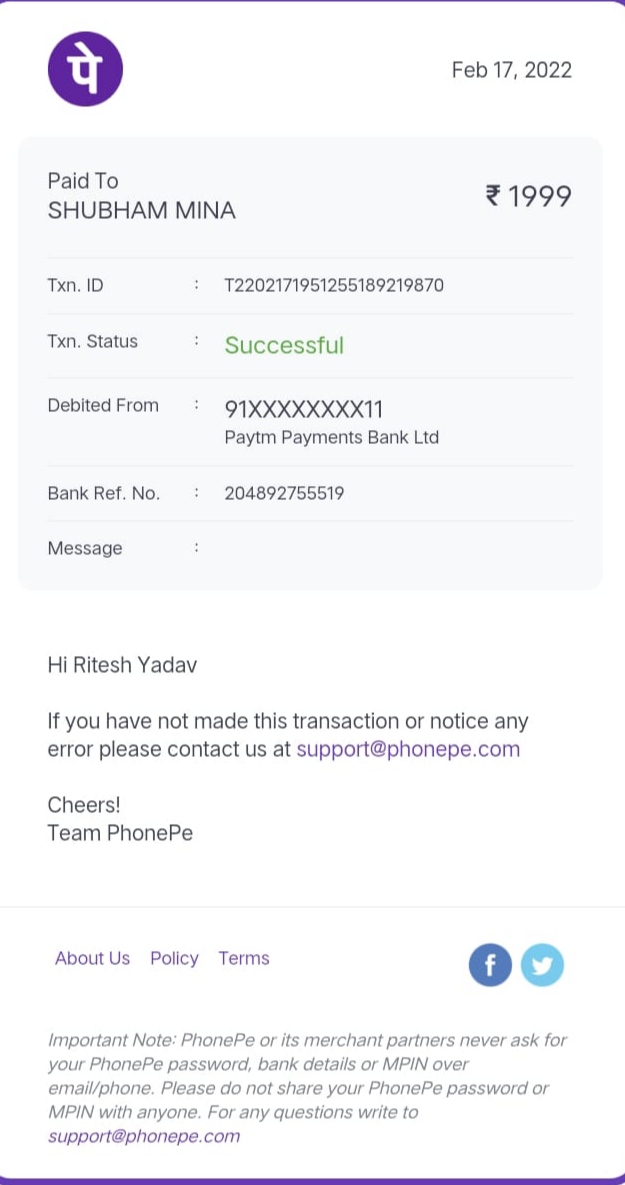
Task: Open PhonePe's Facebook page icon
Action: (490, 965)
